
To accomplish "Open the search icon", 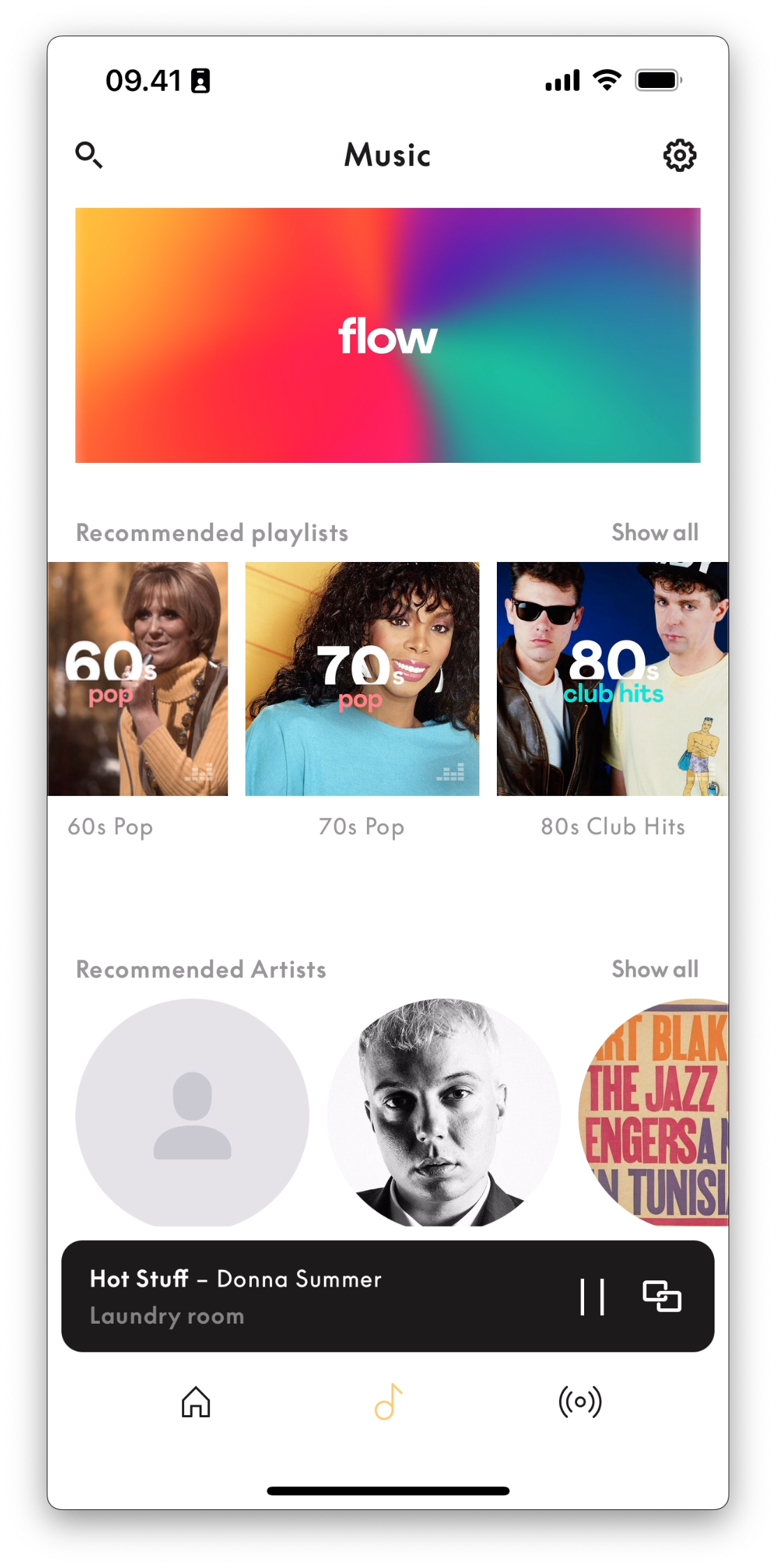I will 89,155.
